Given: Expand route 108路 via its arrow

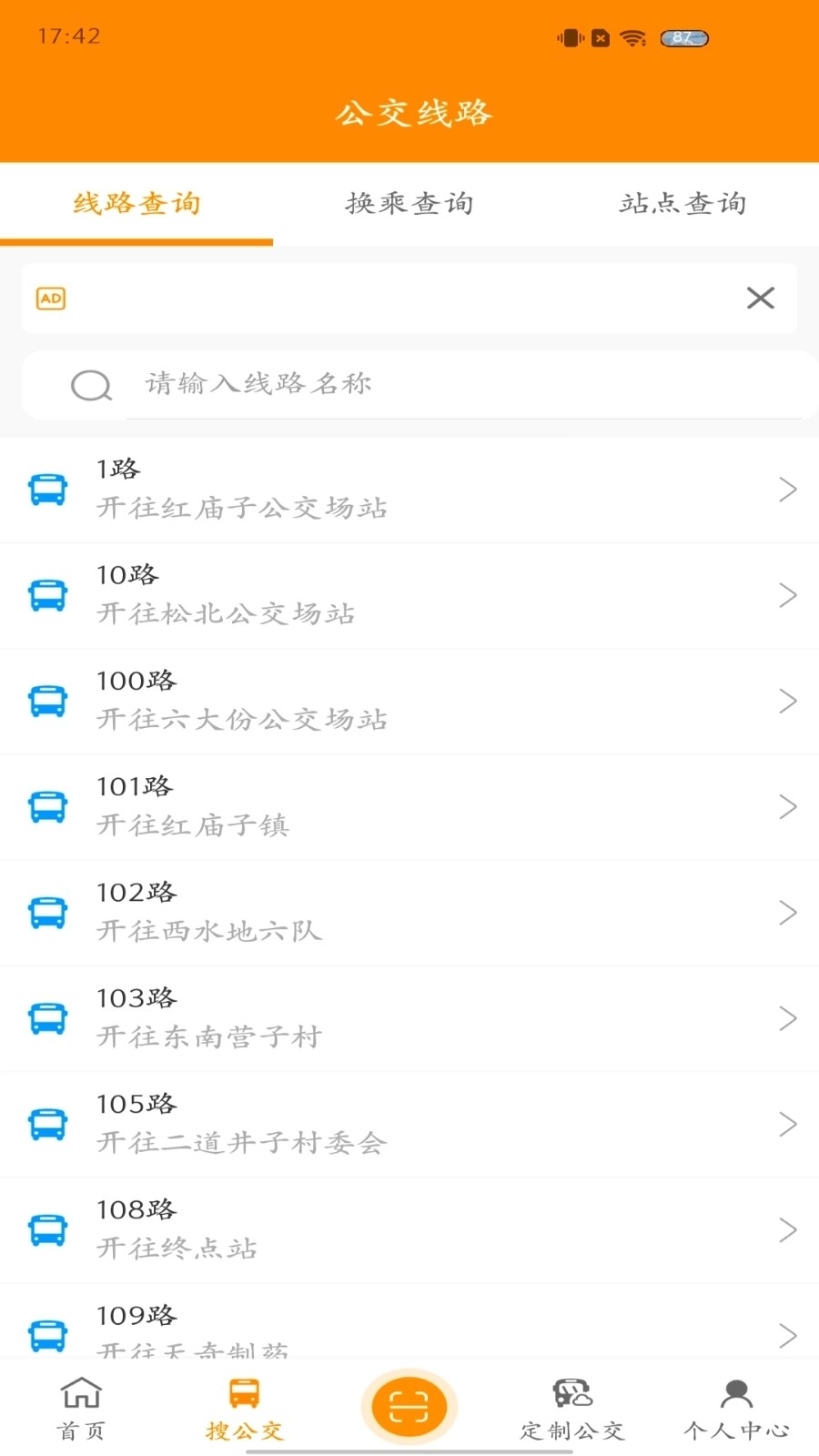Looking at the screenshot, I should (788, 1229).
